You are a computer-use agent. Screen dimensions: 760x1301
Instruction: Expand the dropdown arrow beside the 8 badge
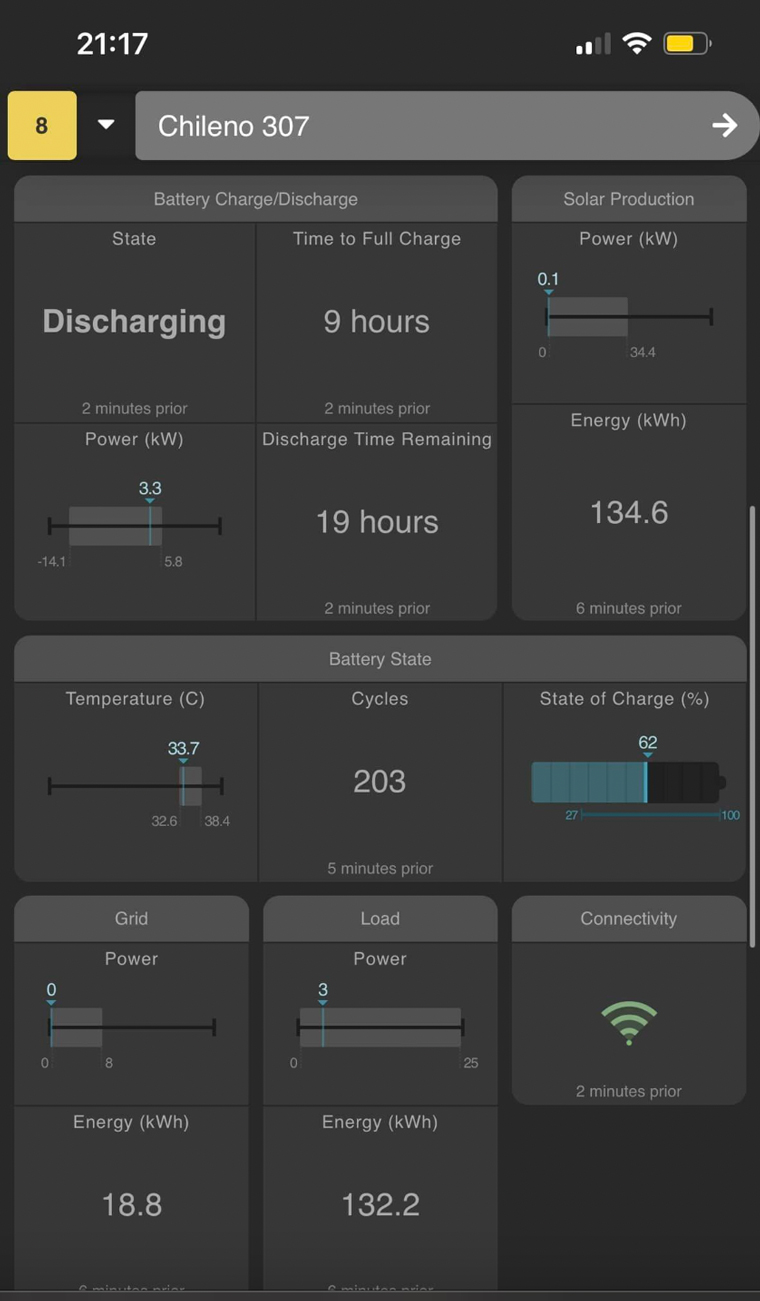[106, 125]
